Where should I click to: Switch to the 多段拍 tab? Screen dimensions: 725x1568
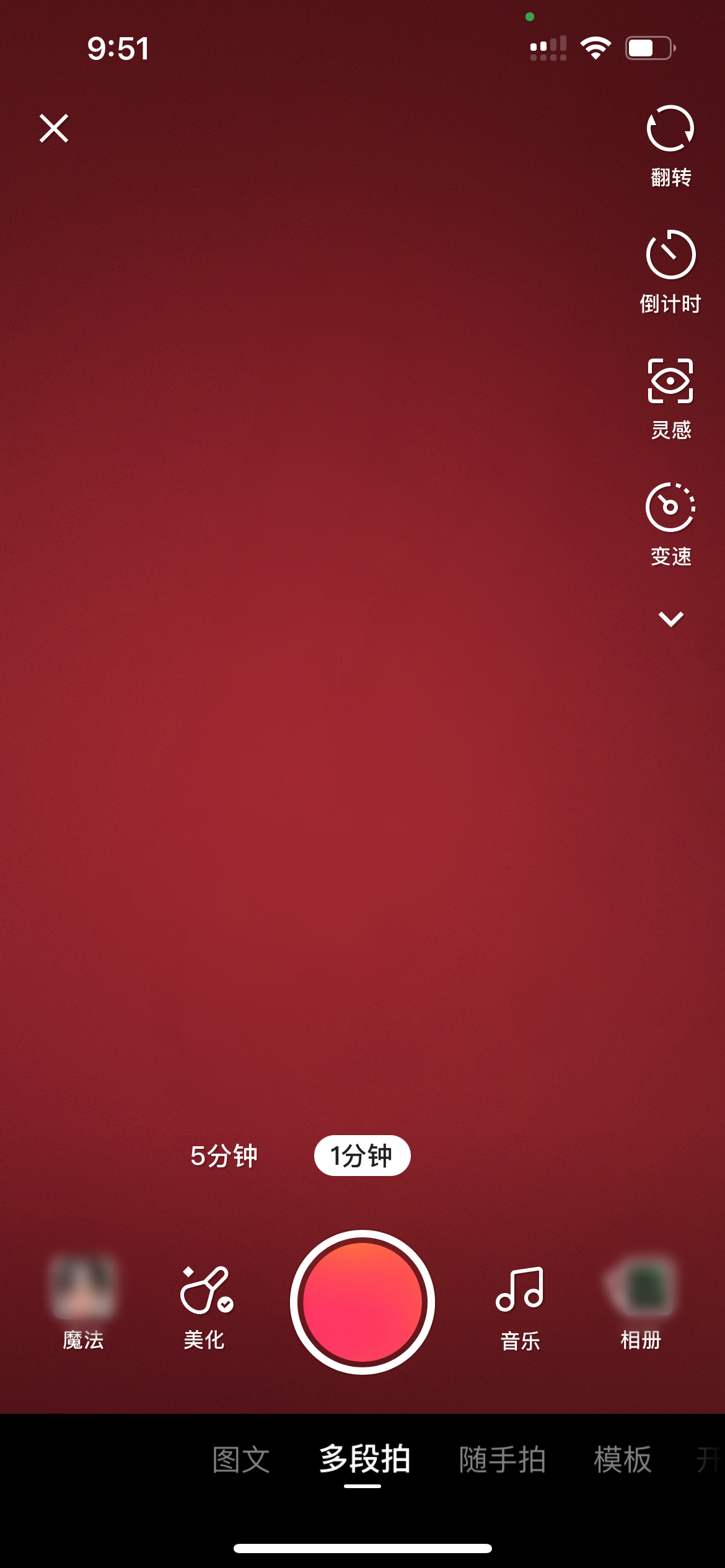pos(364,1460)
